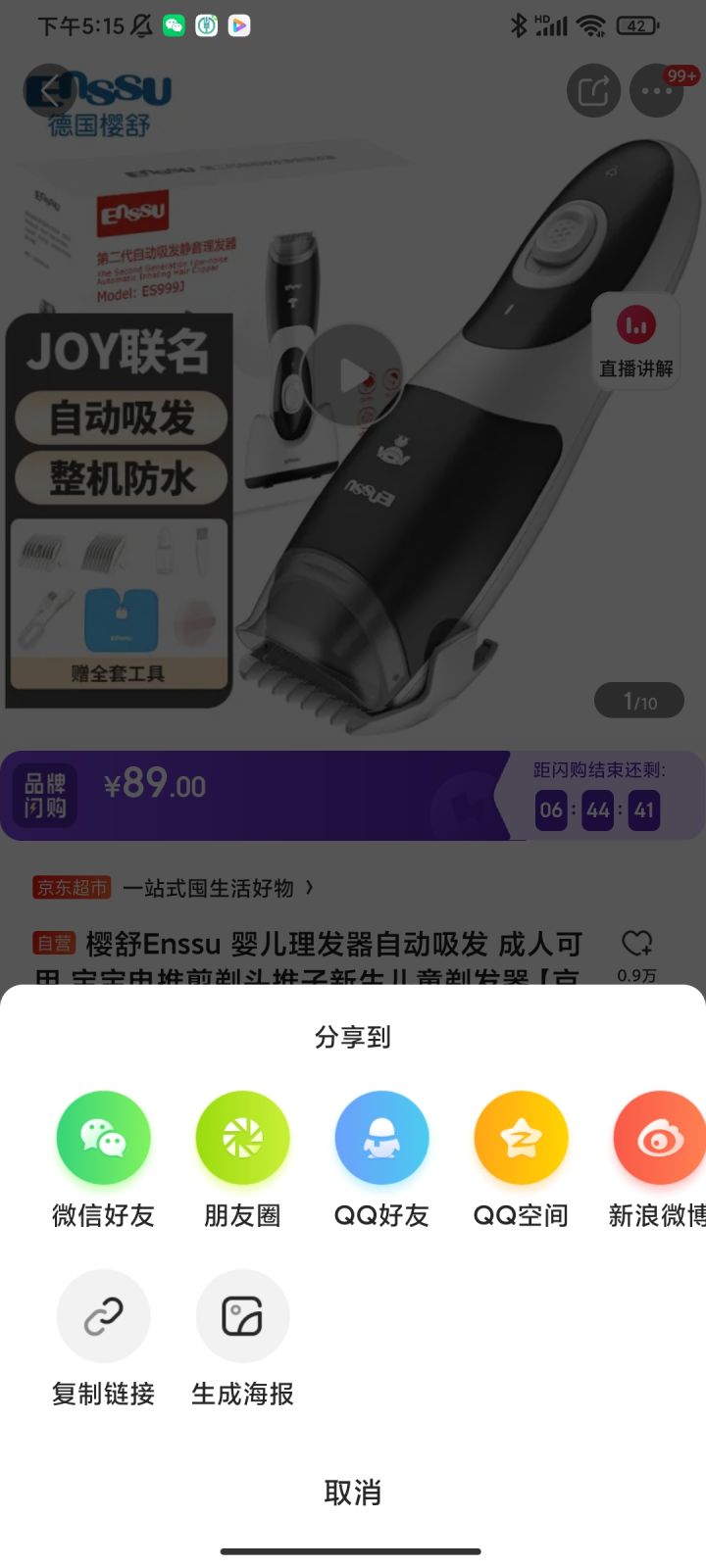
Task: Share product to 微信好友 via WeChat icon
Action: pyautogui.click(x=103, y=1137)
